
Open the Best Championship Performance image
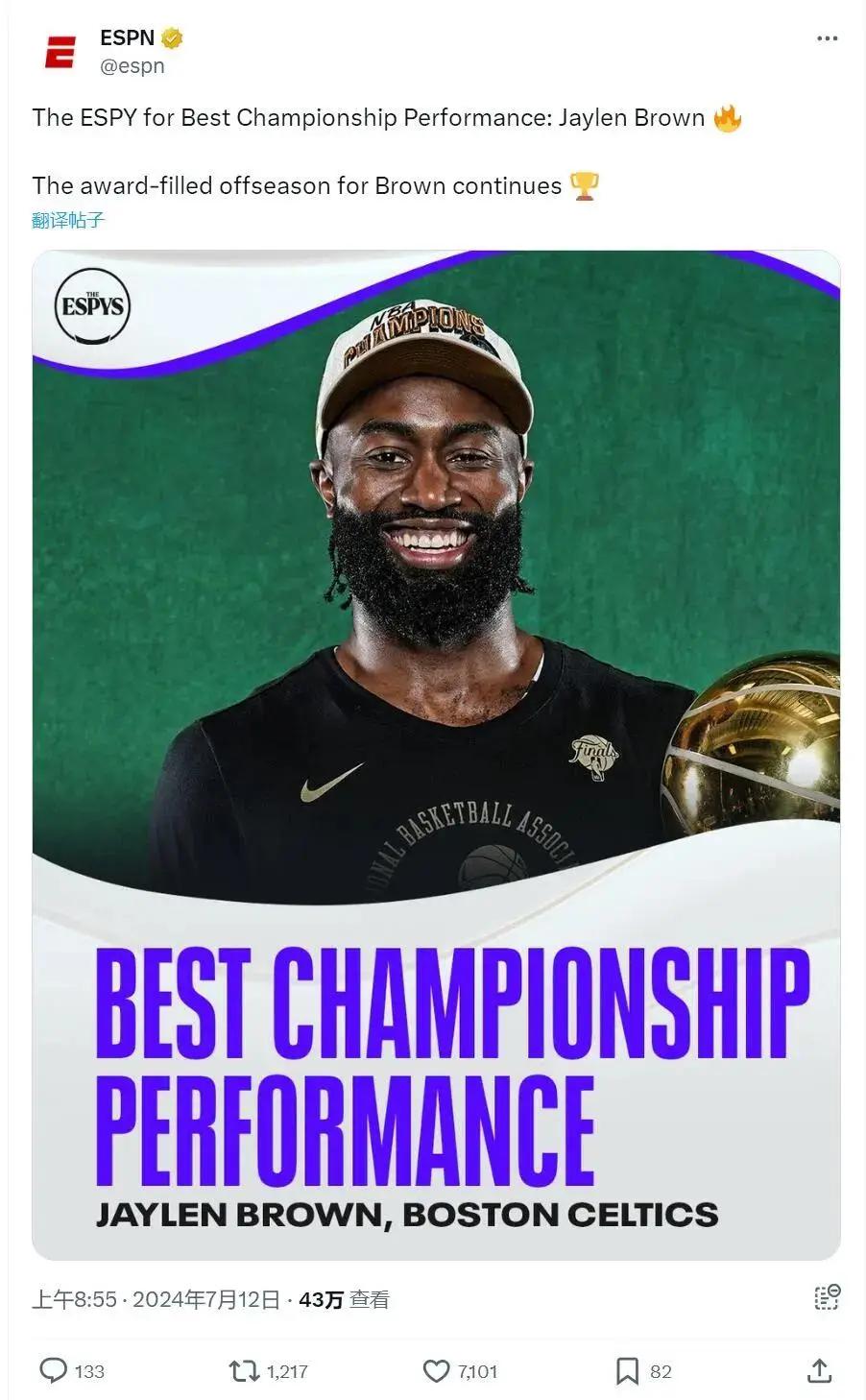pos(436,755)
